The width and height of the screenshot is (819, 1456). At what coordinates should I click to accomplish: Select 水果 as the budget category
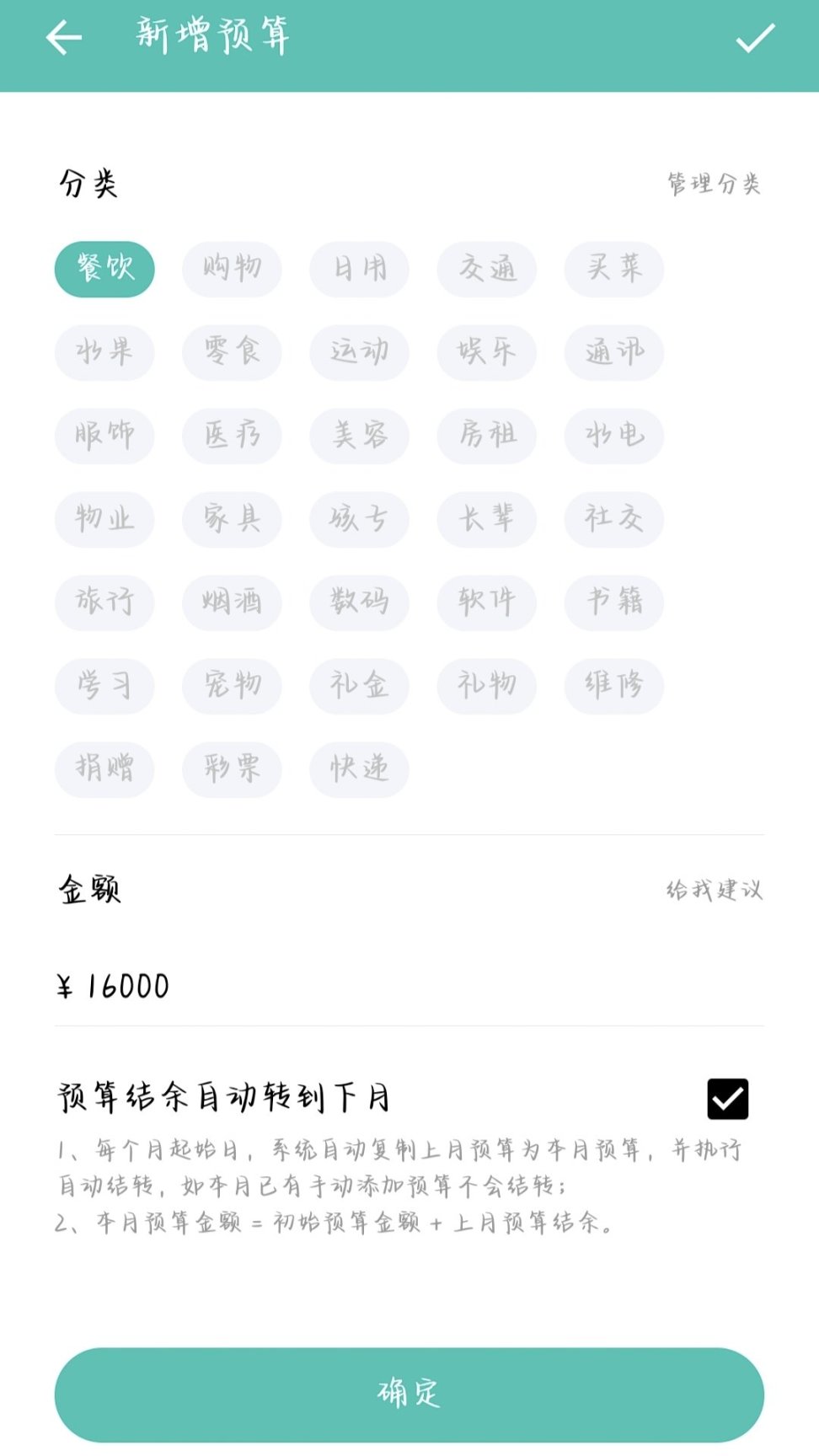click(104, 351)
